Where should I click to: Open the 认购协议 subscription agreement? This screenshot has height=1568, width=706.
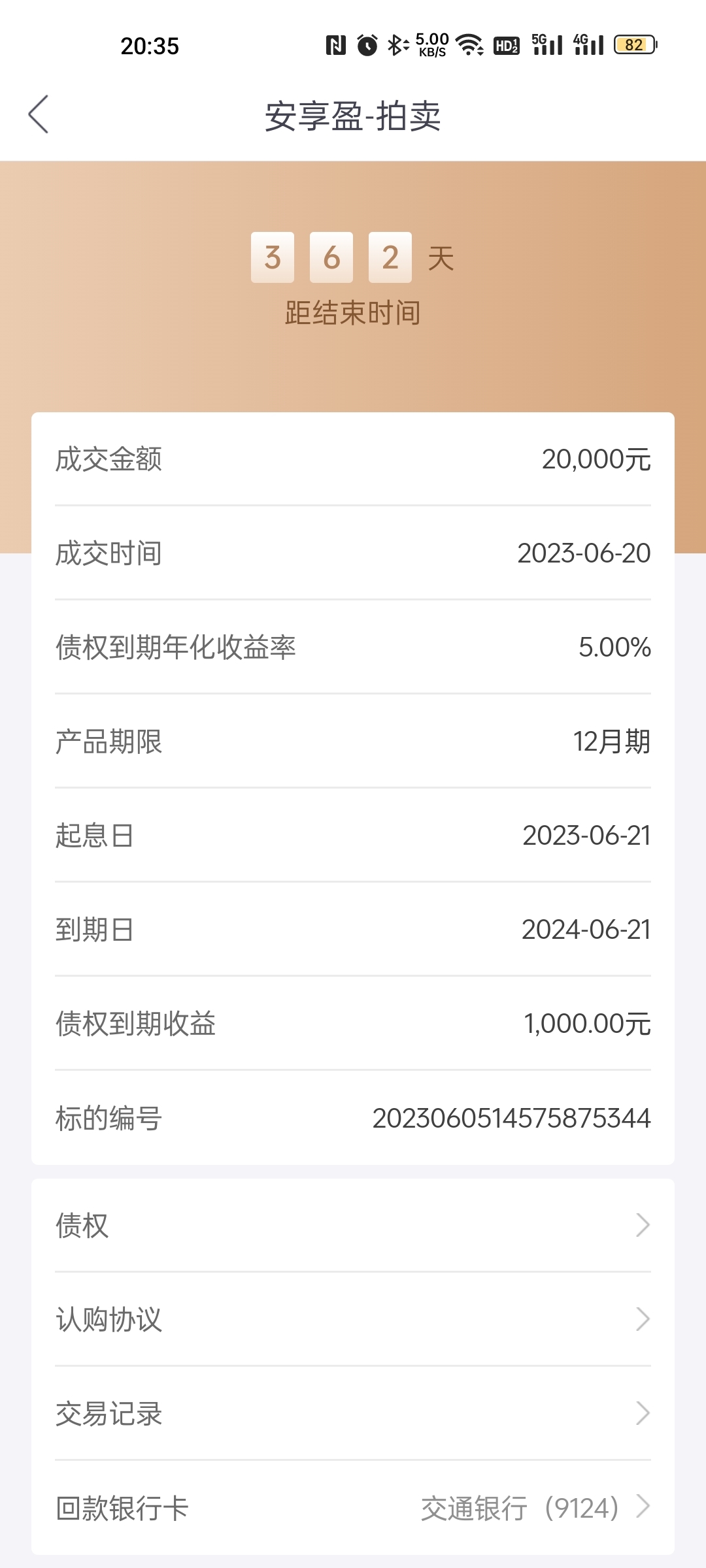click(x=353, y=1319)
